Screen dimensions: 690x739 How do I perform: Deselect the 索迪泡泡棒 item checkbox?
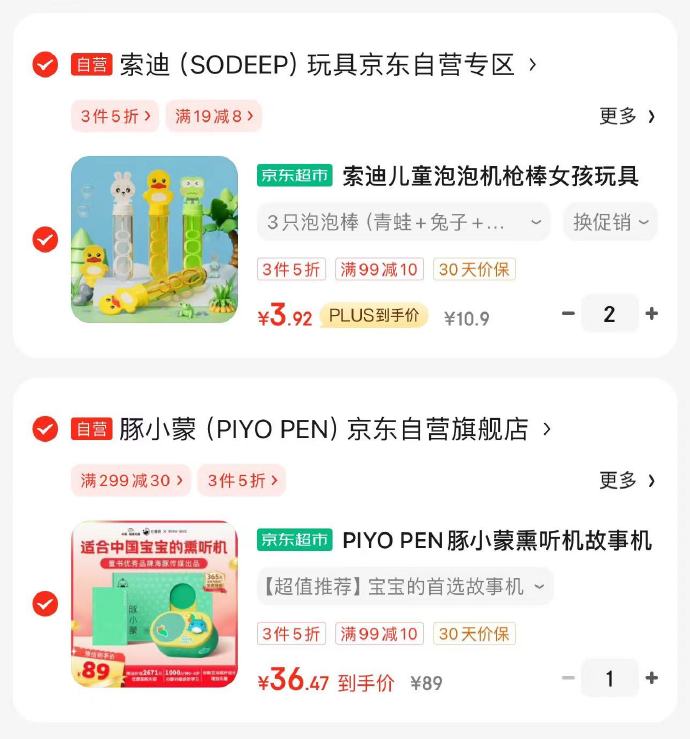pos(45,240)
